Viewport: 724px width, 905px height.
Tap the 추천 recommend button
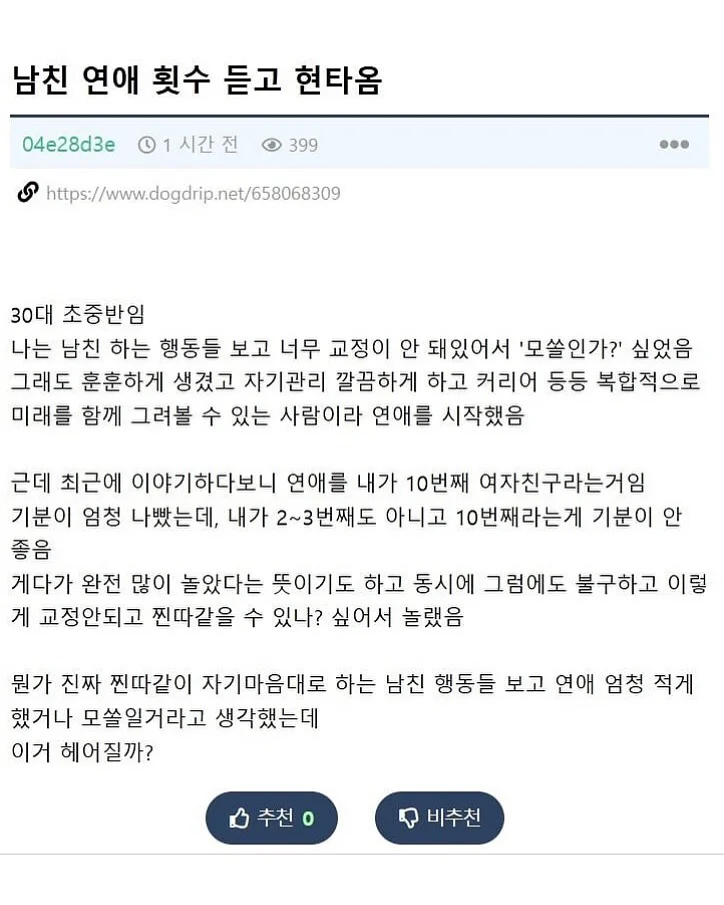click(x=271, y=818)
